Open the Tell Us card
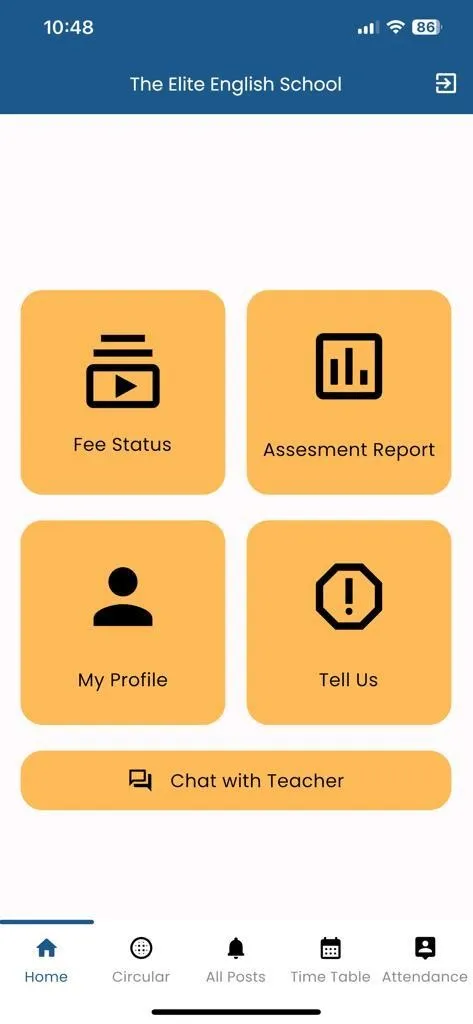The image size is (473, 1024). click(x=349, y=622)
